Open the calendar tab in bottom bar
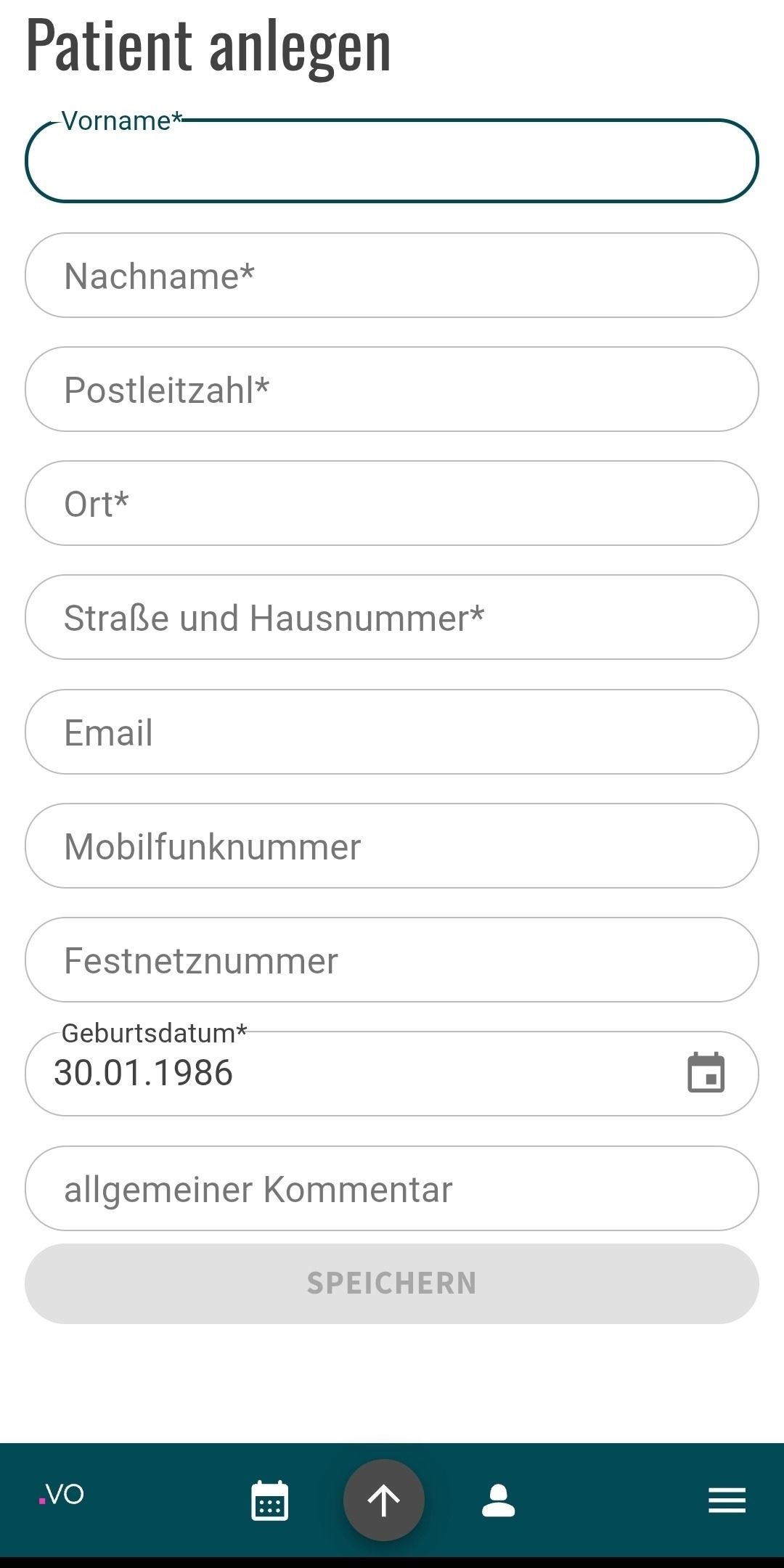The width and height of the screenshot is (784, 1568). [269, 1500]
